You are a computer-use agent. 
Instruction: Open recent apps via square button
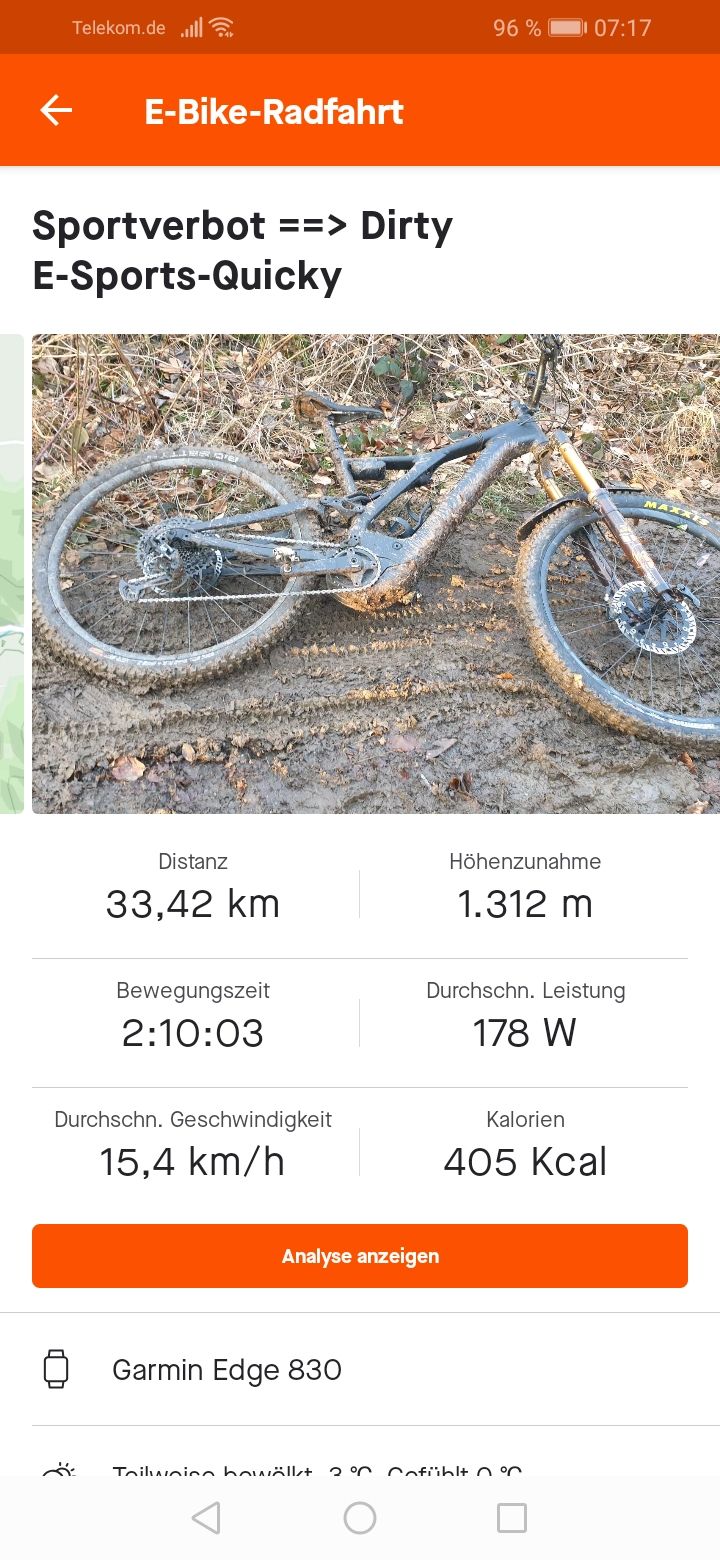point(512,1518)
